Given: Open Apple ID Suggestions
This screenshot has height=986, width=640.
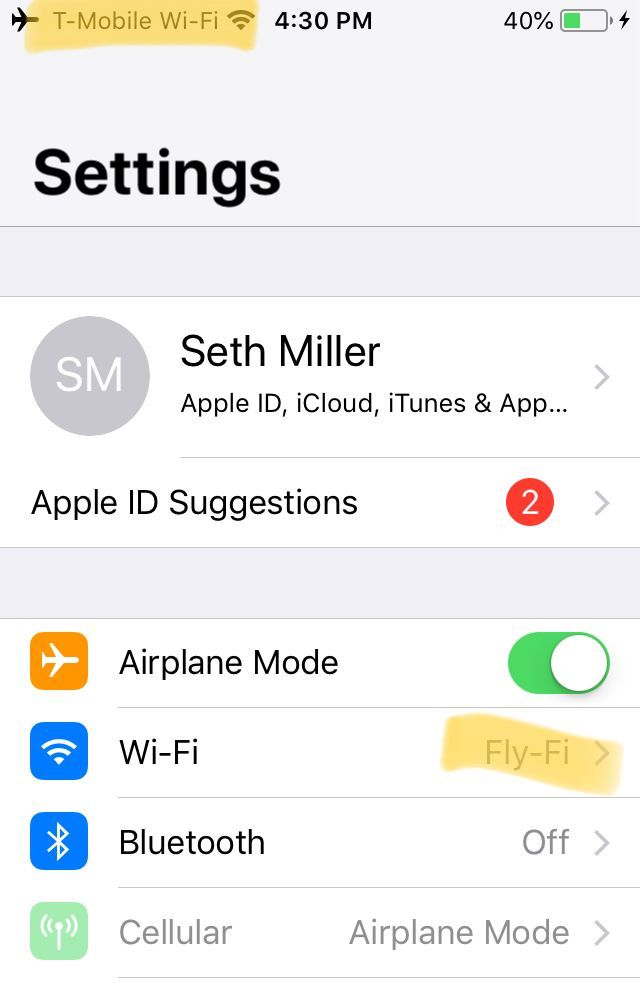Looking at the screenshot, I should (320, 502).
